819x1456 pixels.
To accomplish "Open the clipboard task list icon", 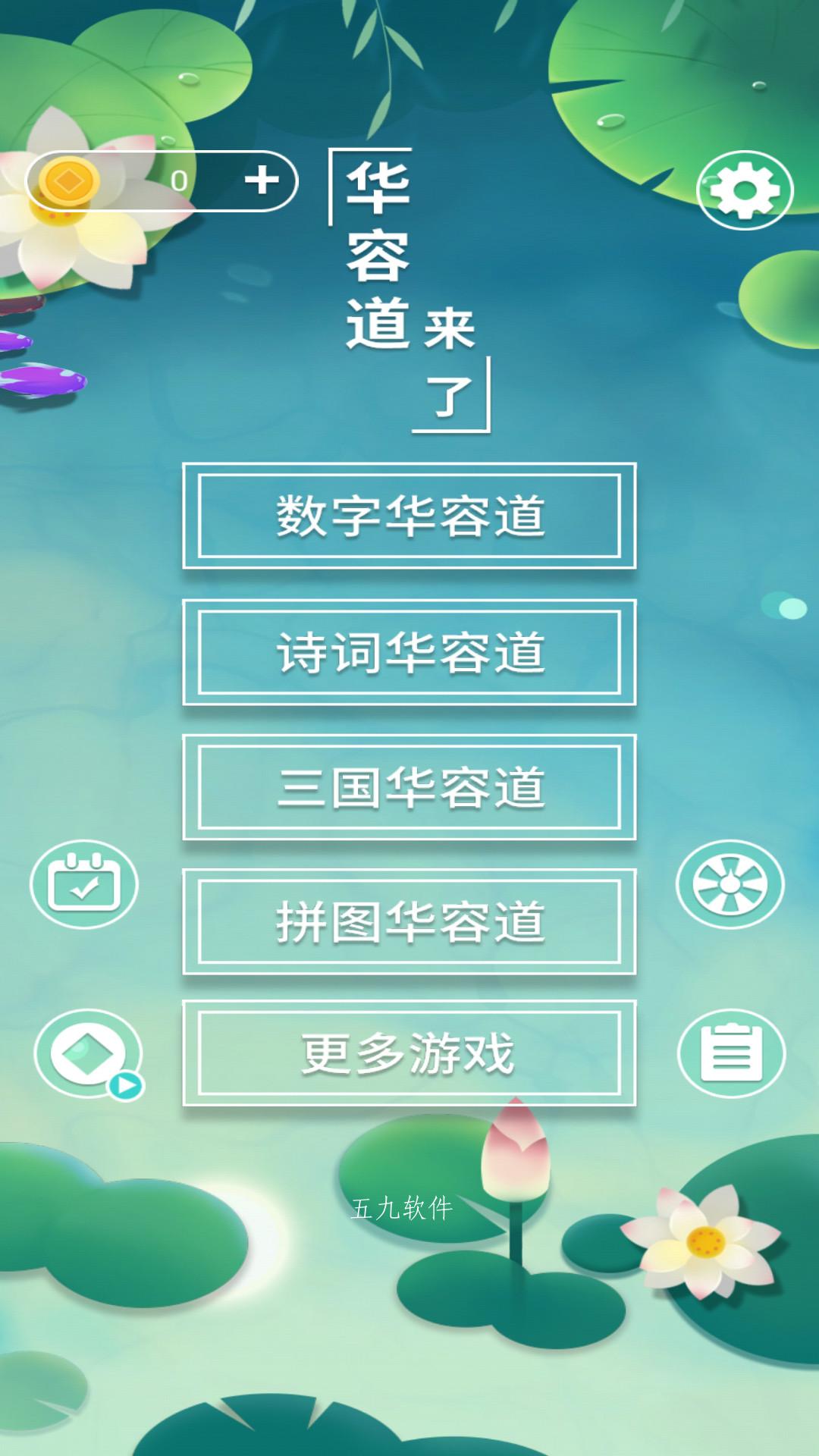I will coord(732,1053).
